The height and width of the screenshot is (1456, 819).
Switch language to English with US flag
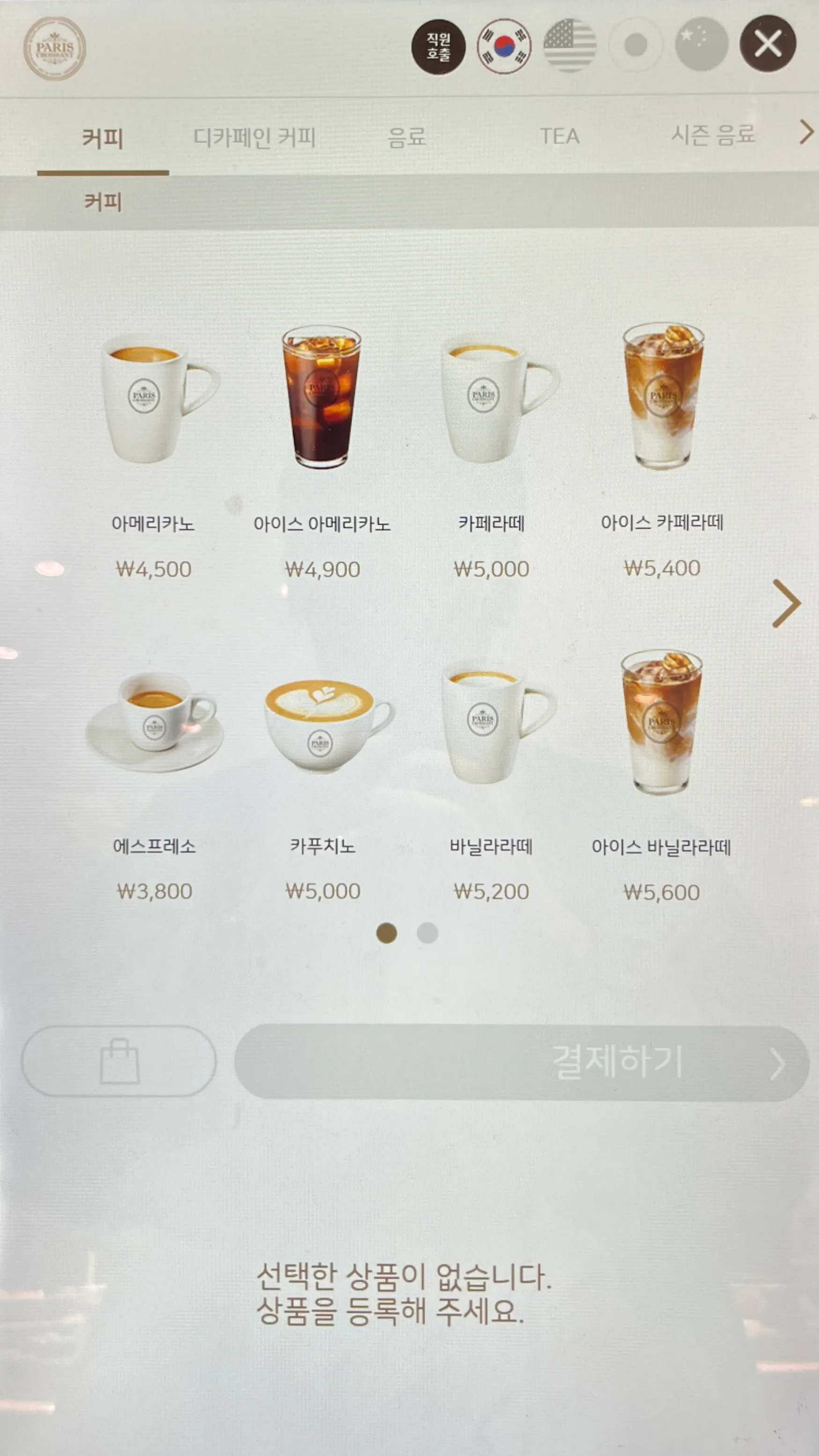click(x=569, y=45)
